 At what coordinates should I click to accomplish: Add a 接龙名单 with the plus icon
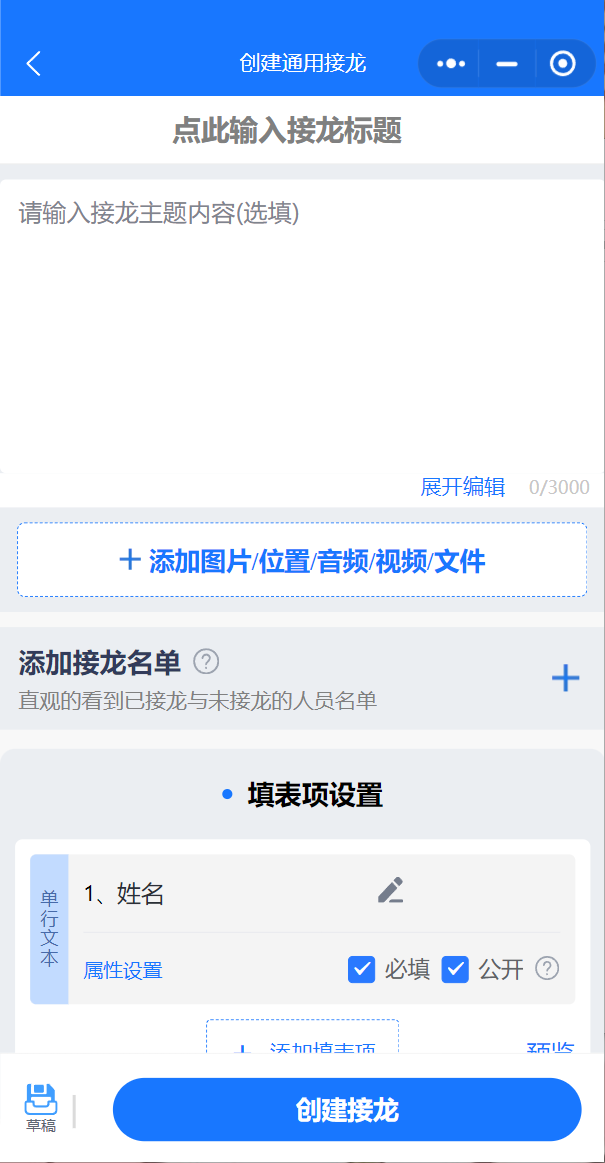click(x=565, y=679)
